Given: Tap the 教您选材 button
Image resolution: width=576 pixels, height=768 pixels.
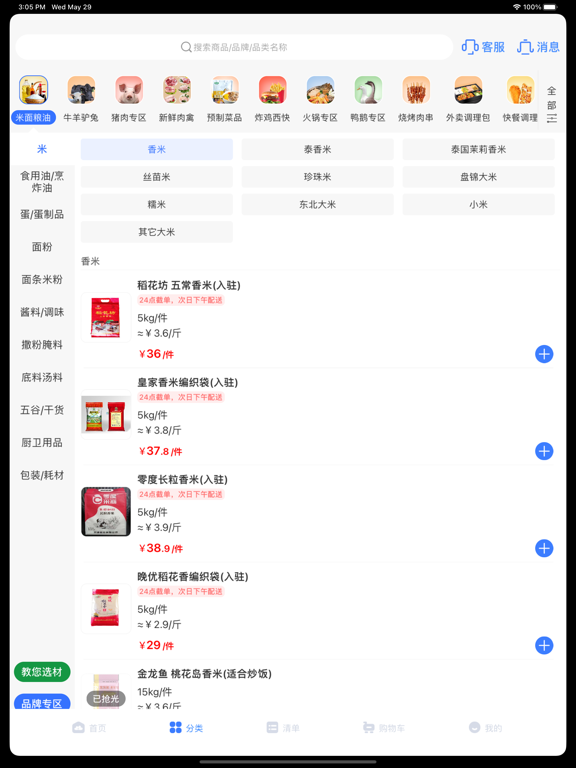Looking at the screenshot, I should click(42, 672).
